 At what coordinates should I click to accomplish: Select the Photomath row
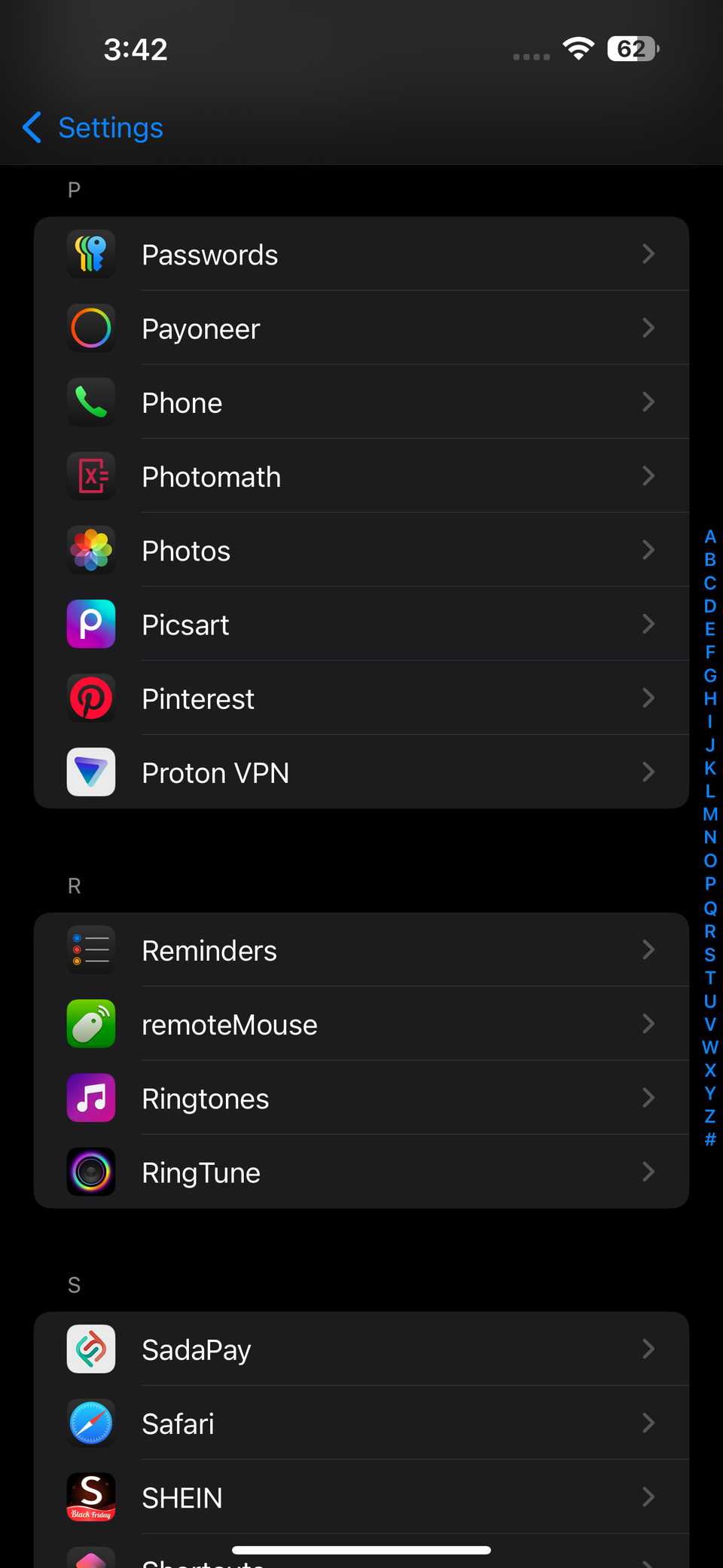[361, 476]
